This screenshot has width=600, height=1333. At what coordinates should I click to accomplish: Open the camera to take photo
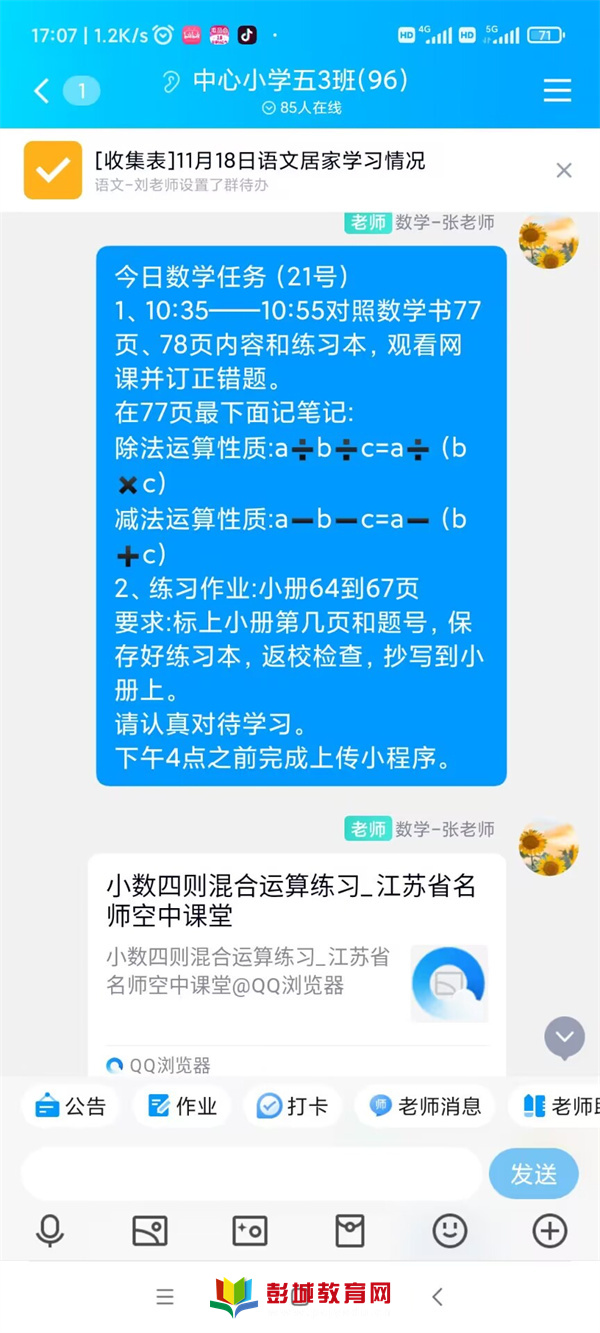[x=250, y=1231]
